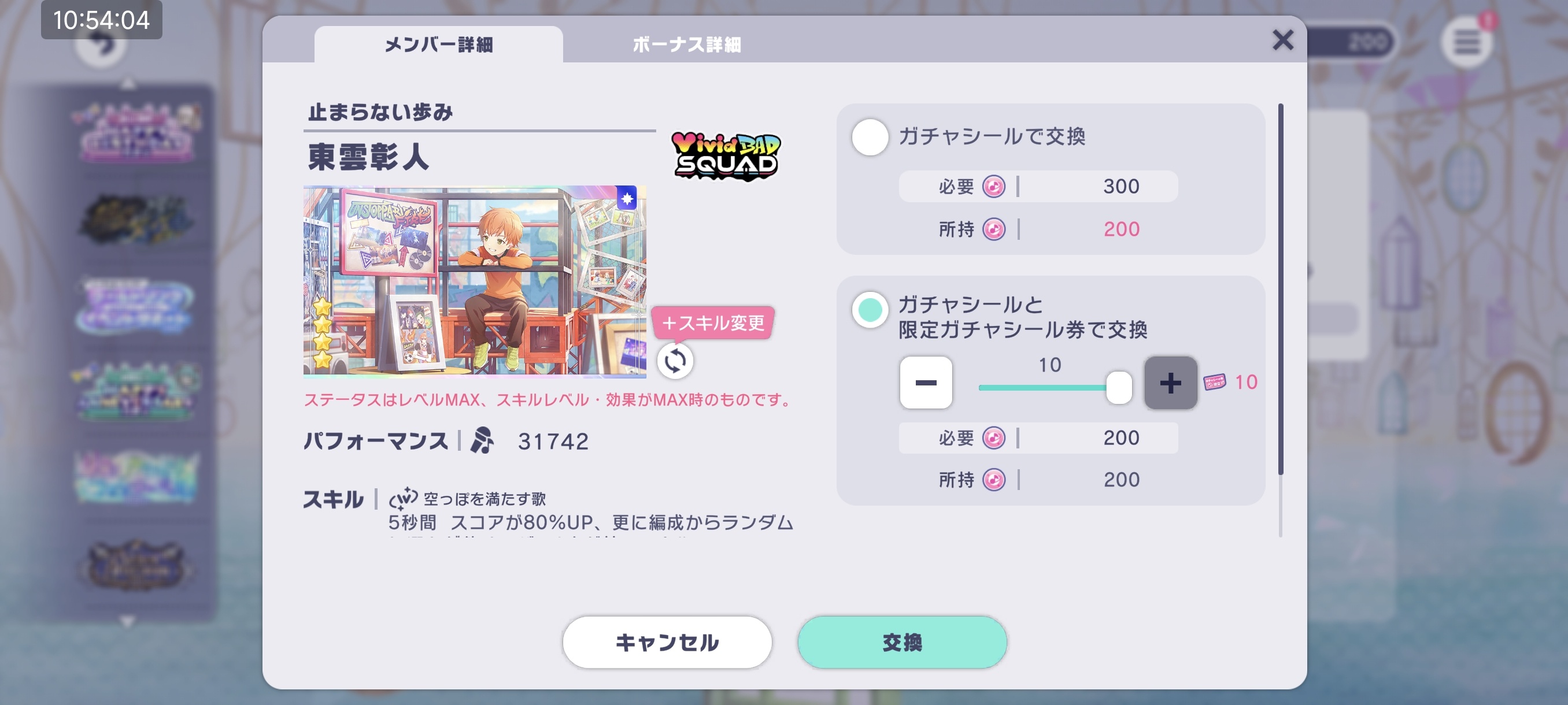The image size is (1568, 705).
Task: Close the member detail dialog
Action: pos(1282,41)
